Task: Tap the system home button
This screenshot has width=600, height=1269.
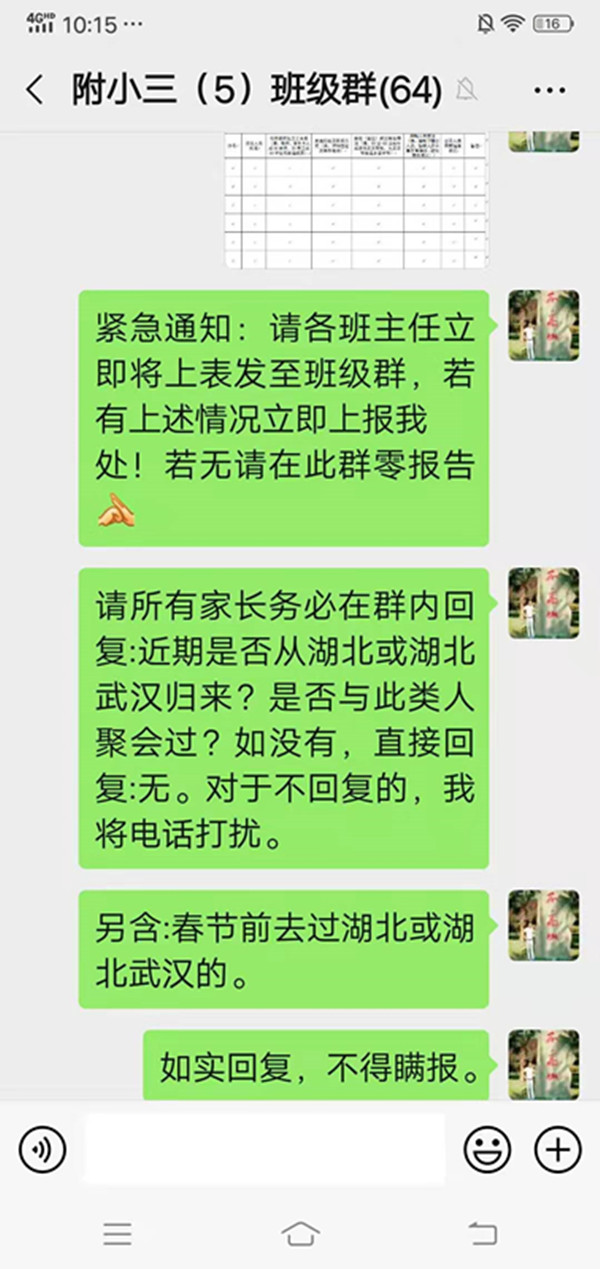Action: tap(300, 1234)
